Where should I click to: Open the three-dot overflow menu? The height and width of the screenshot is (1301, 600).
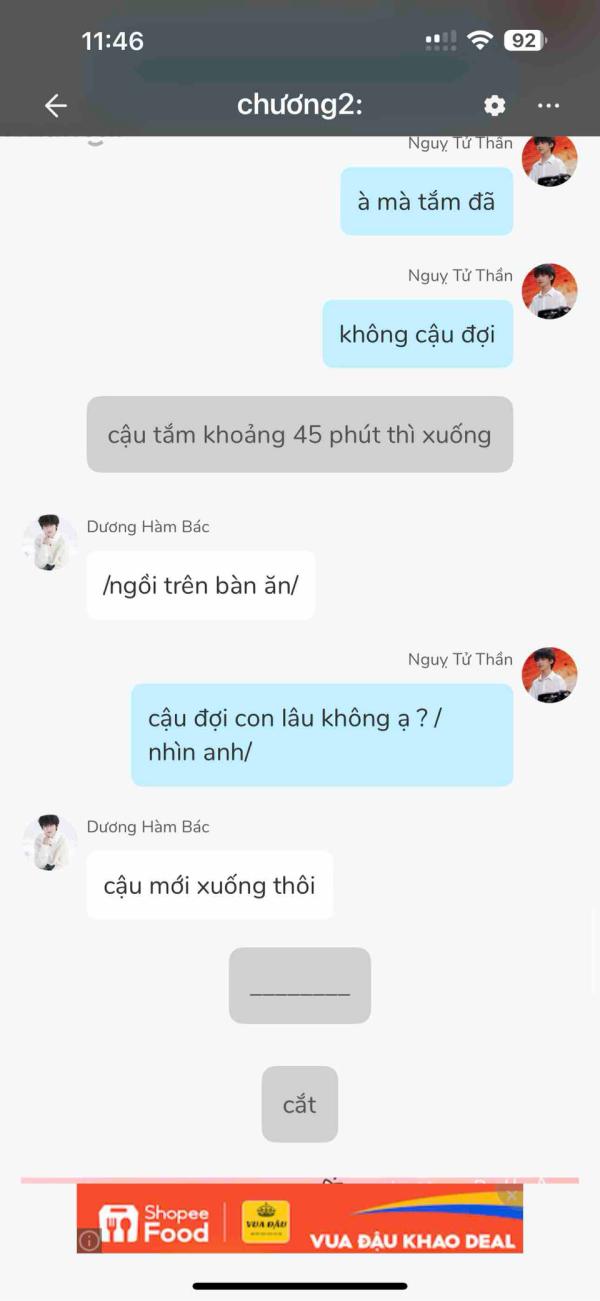tap(548, 105)
